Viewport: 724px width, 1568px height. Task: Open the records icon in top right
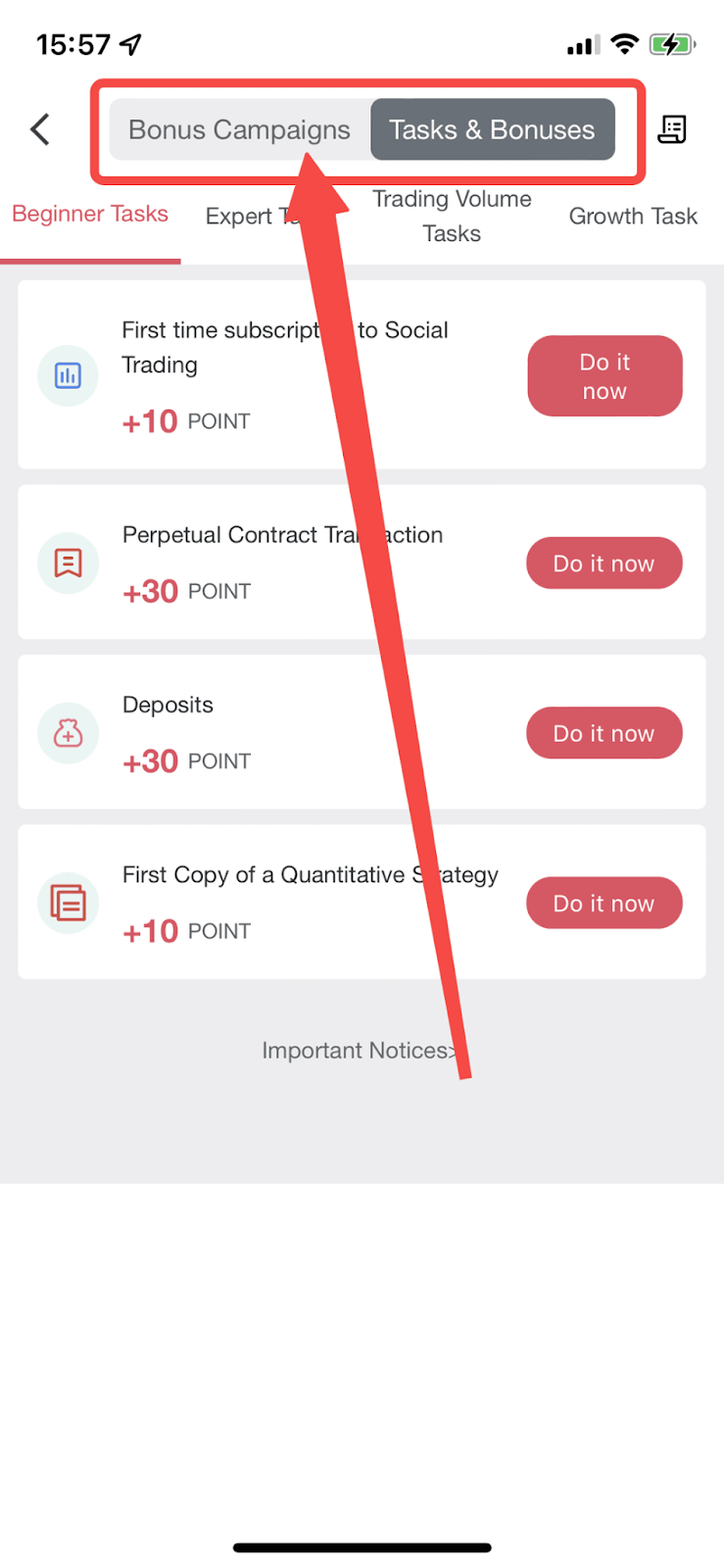(x=672, y=129)
